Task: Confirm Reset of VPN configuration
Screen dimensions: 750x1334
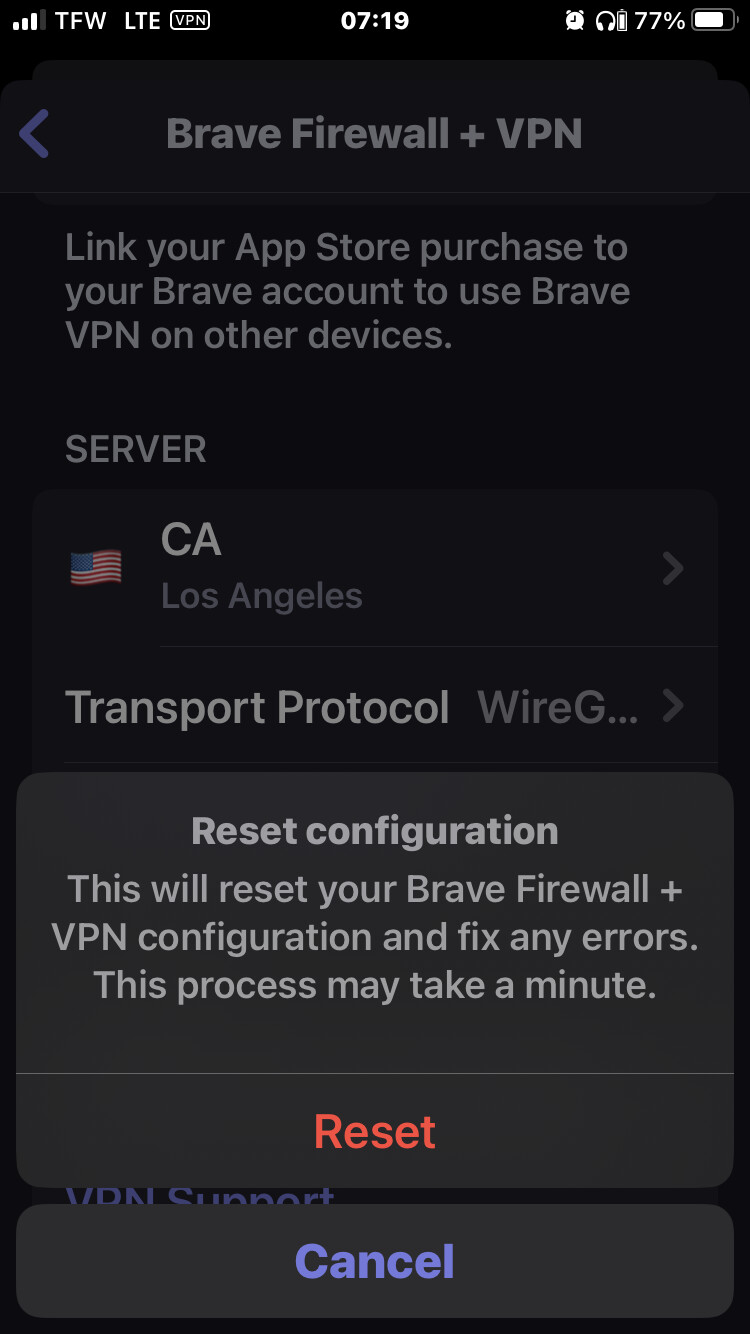Action: pos(375,1131)
